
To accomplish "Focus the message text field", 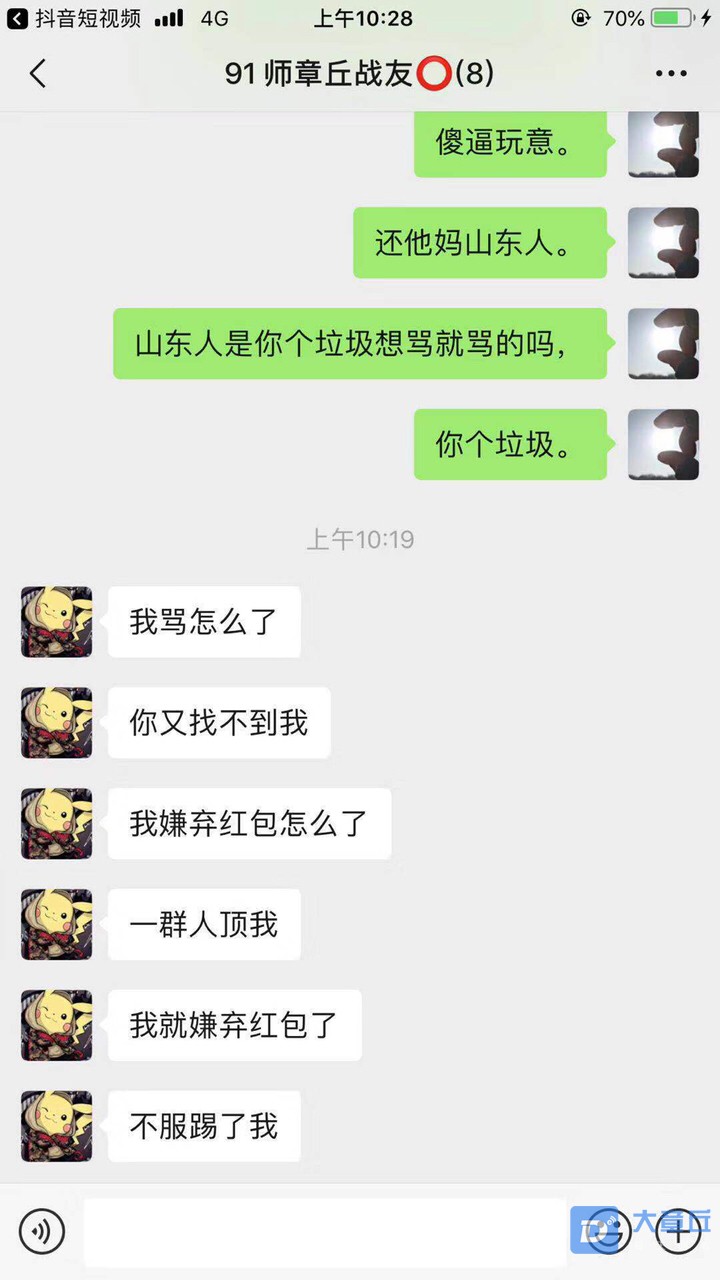I will [325, 1231].
